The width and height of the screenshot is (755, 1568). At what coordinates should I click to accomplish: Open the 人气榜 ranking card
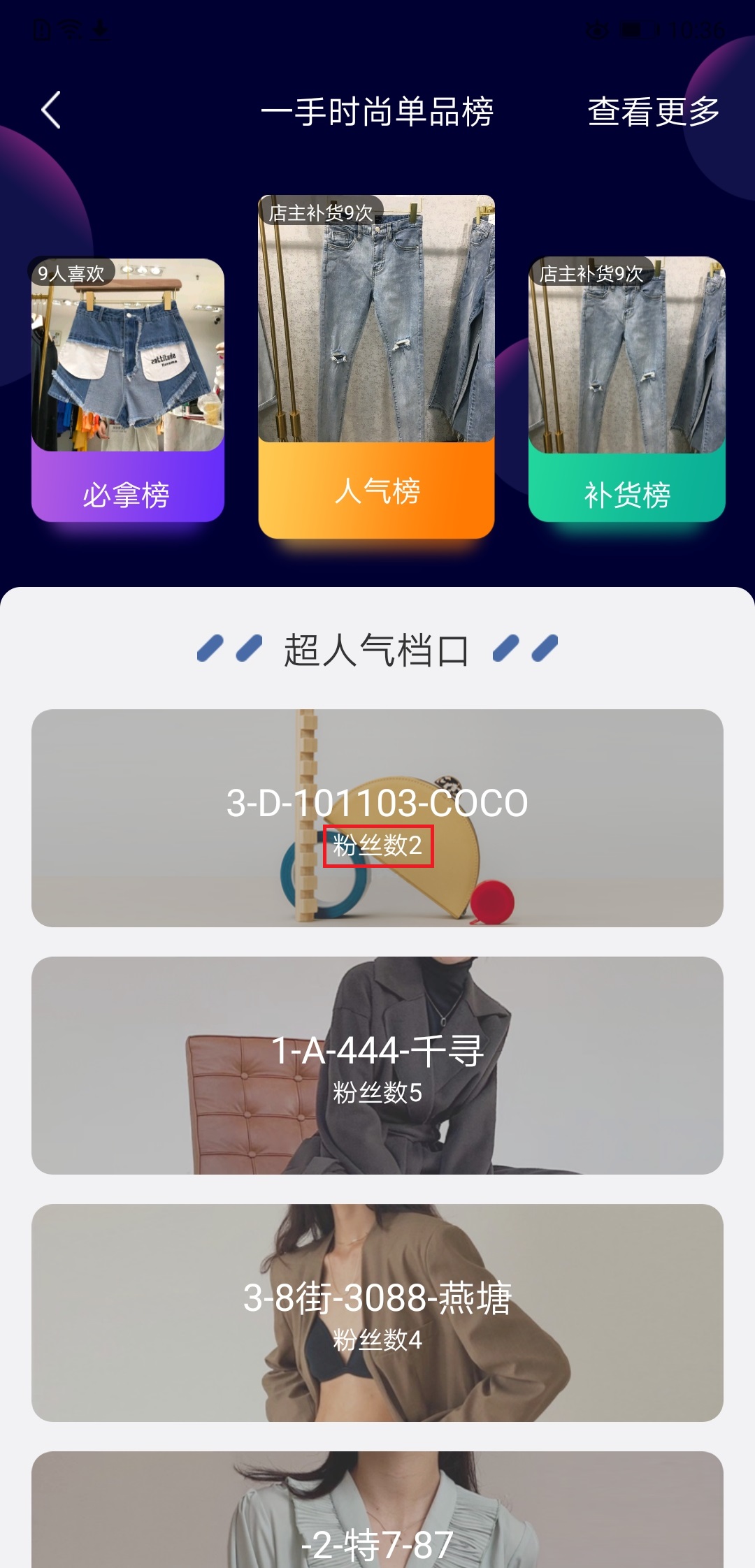(377, 367)
